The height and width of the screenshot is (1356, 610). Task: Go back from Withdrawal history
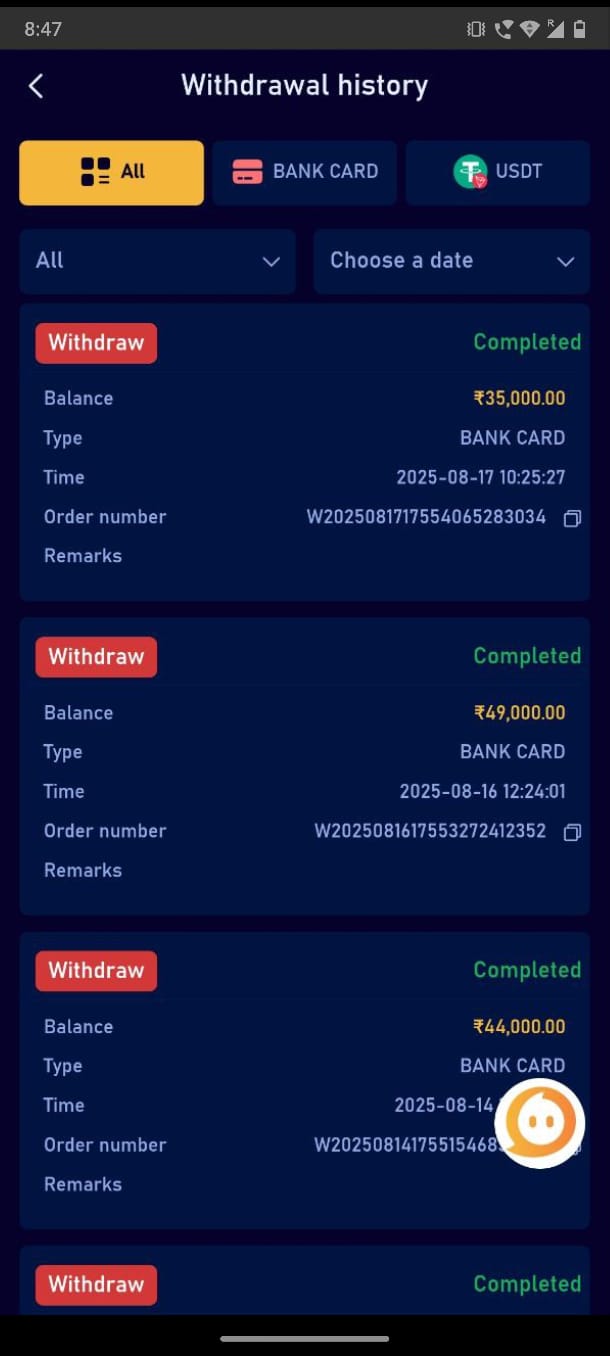36,86
